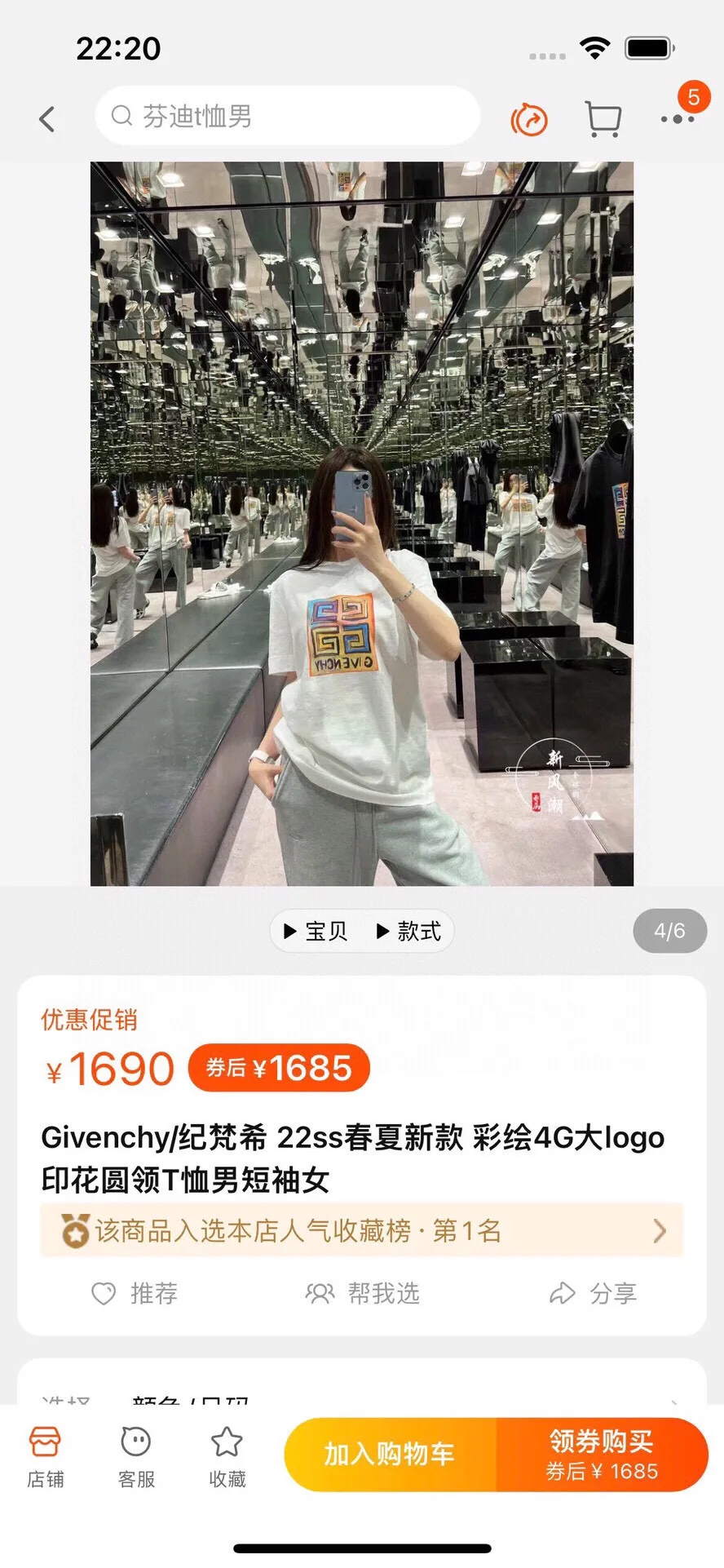Switch gallery to 款式 section
Image resolution: width=724 pixels, height=1568 pixels.
409,931
